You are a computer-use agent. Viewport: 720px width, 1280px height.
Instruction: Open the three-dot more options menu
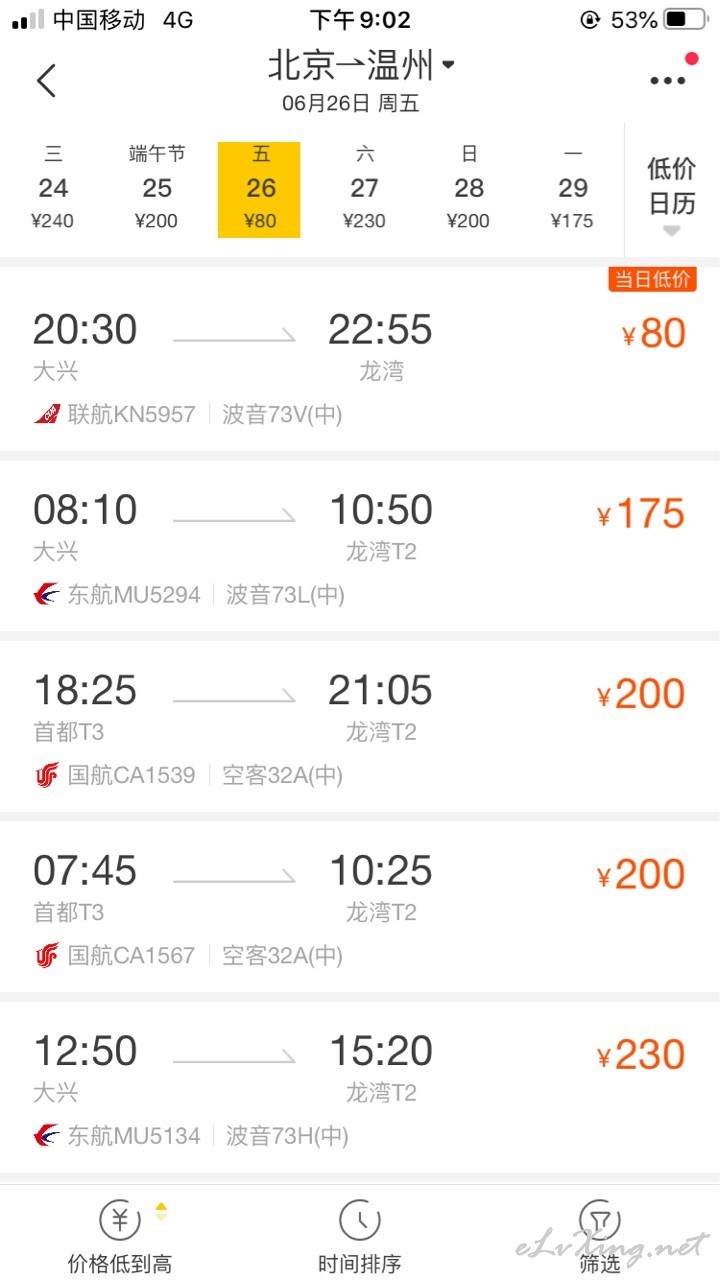click(x=668, y=80)
